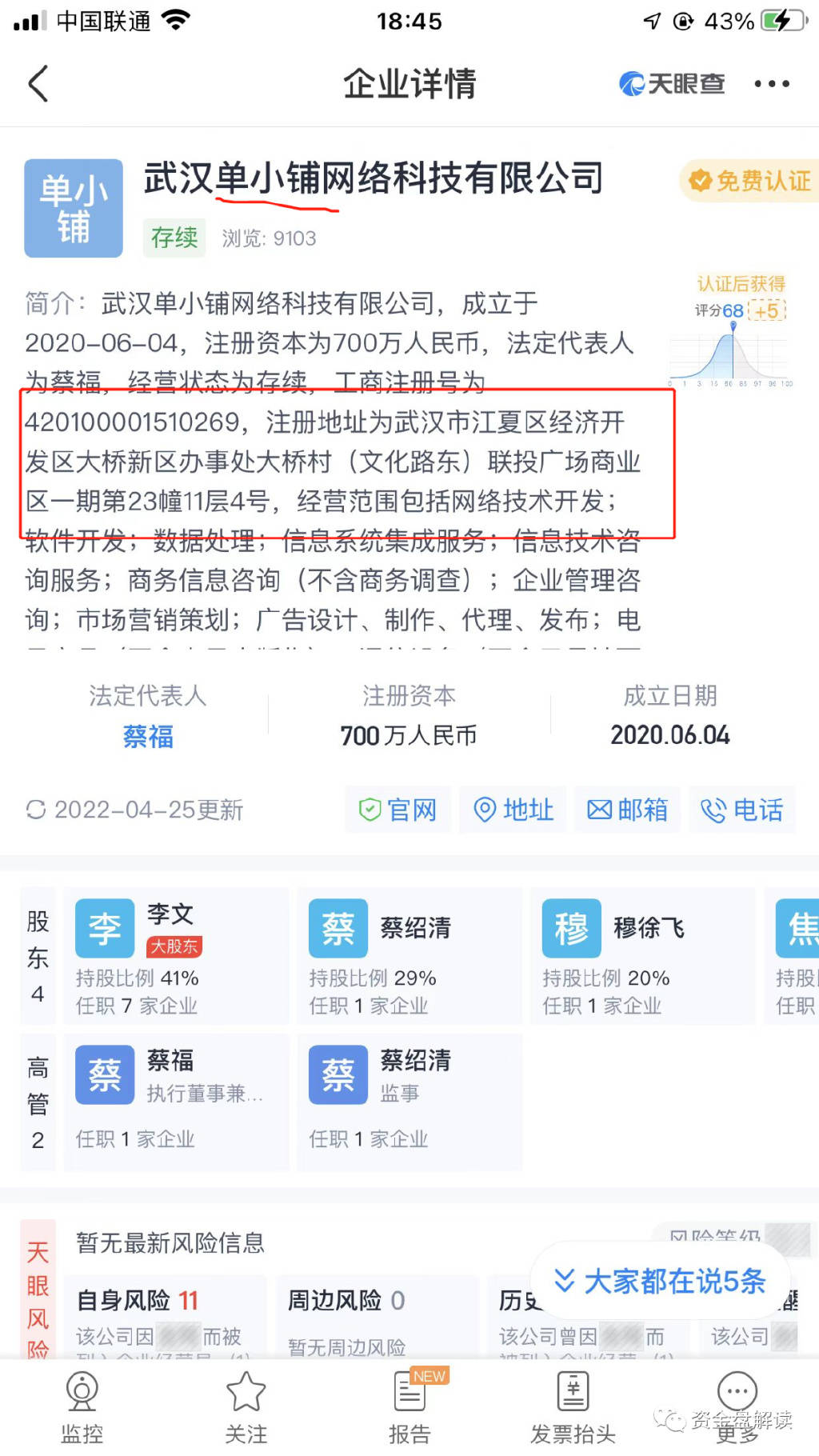Open the 自身风险 11 risk card

pyautogui.click(x=164, y=1316)
